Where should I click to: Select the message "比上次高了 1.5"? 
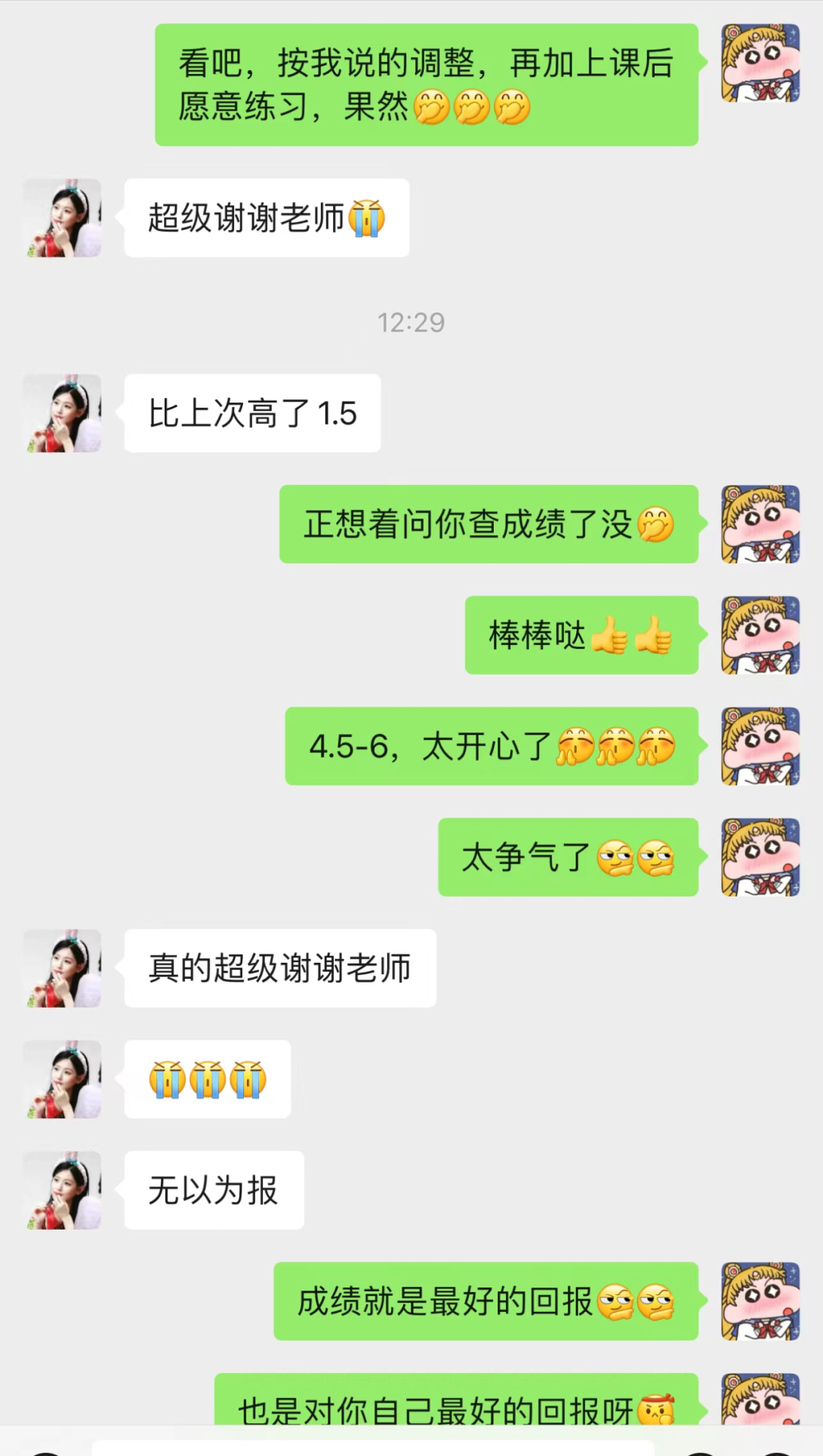[x=251, y=412]
